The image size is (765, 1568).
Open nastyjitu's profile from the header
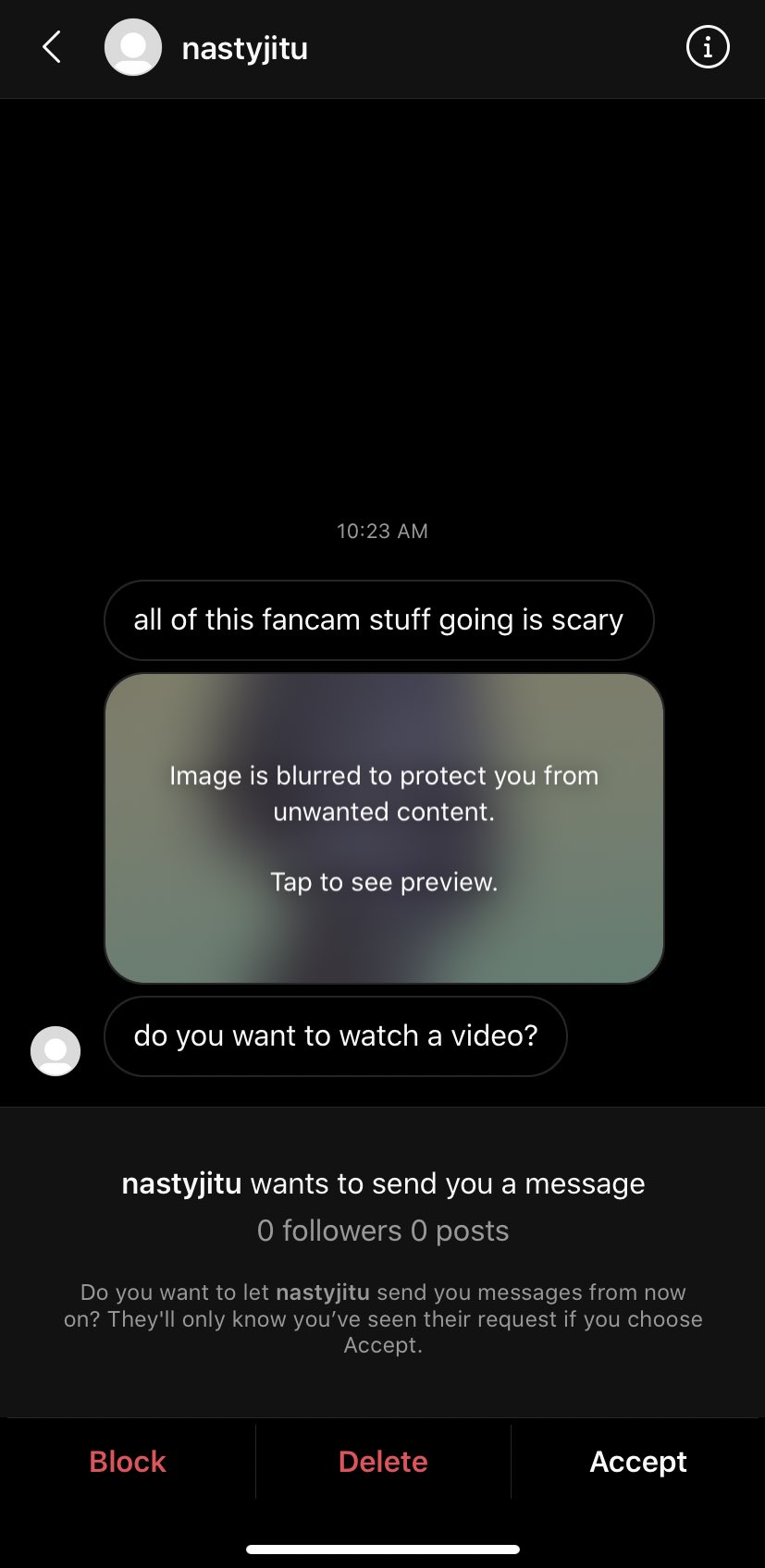(x=244, y=48)
